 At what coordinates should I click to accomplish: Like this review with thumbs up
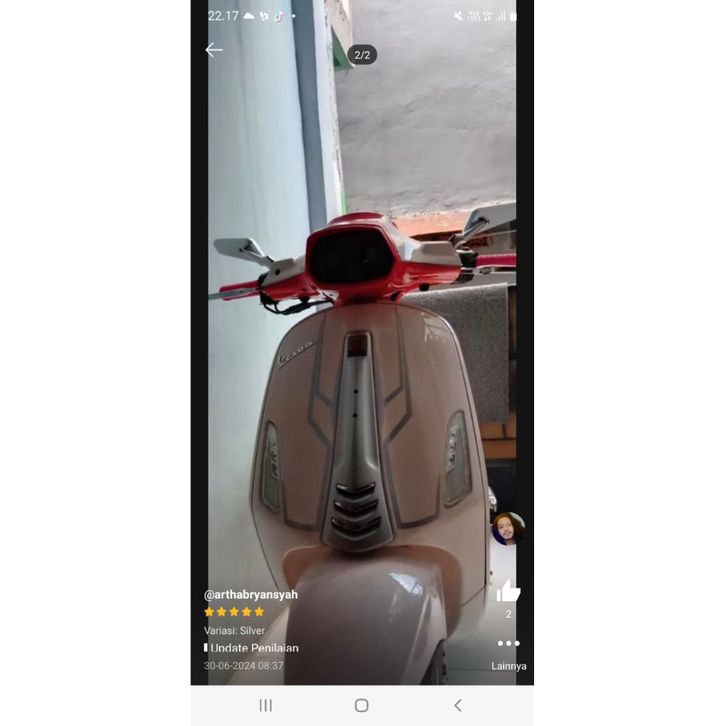(508, 591)
